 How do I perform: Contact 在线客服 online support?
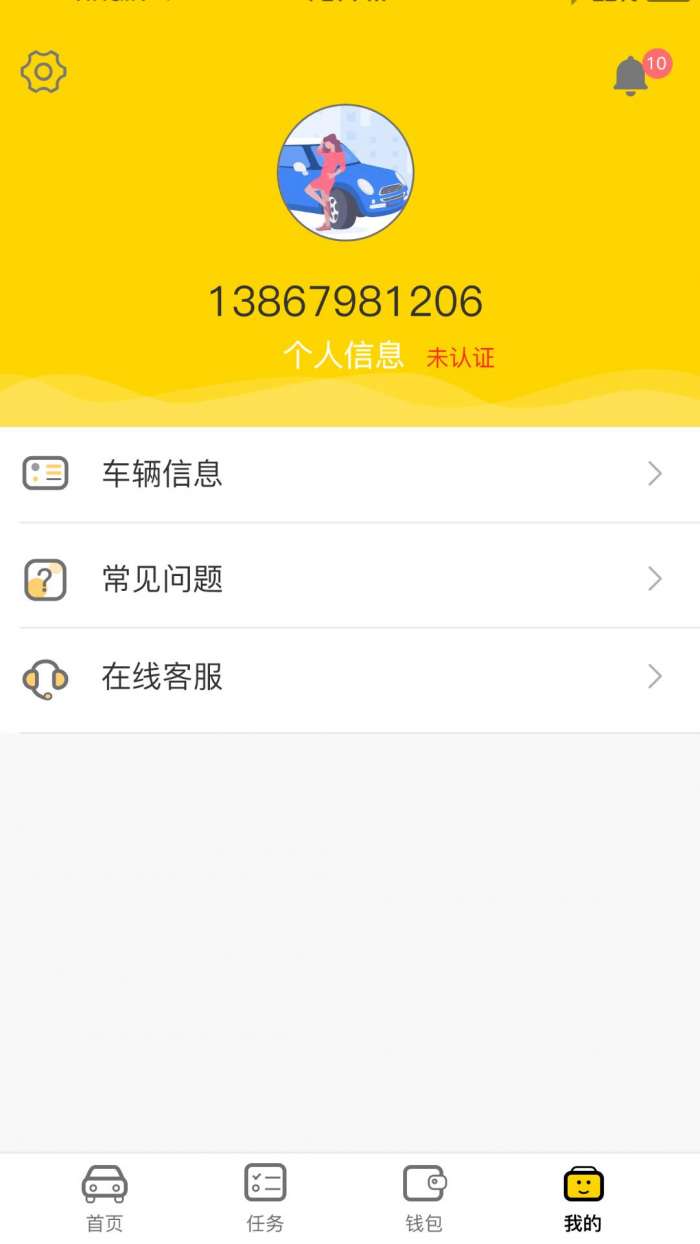349,678
